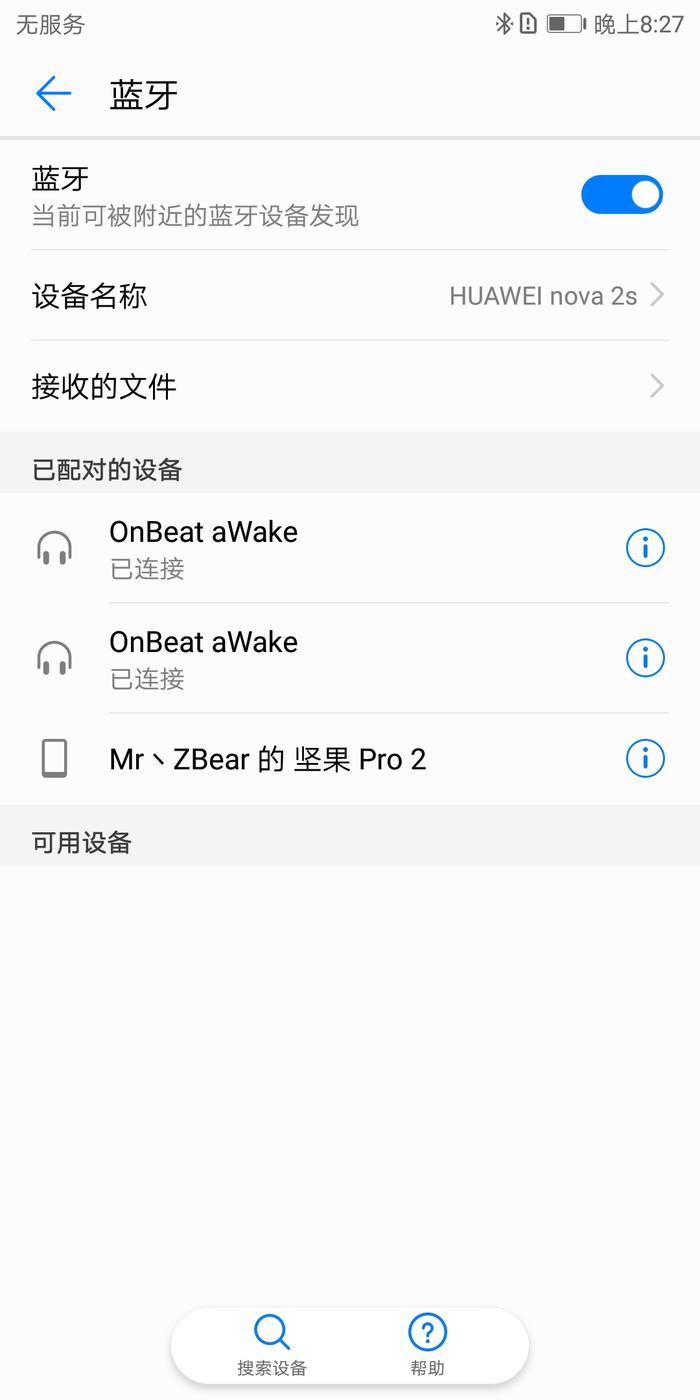Open the 设备名称 row showing HUAWEI nova 2s
This screenshot has height=1400, width=700.
click(x=350, y=296)
